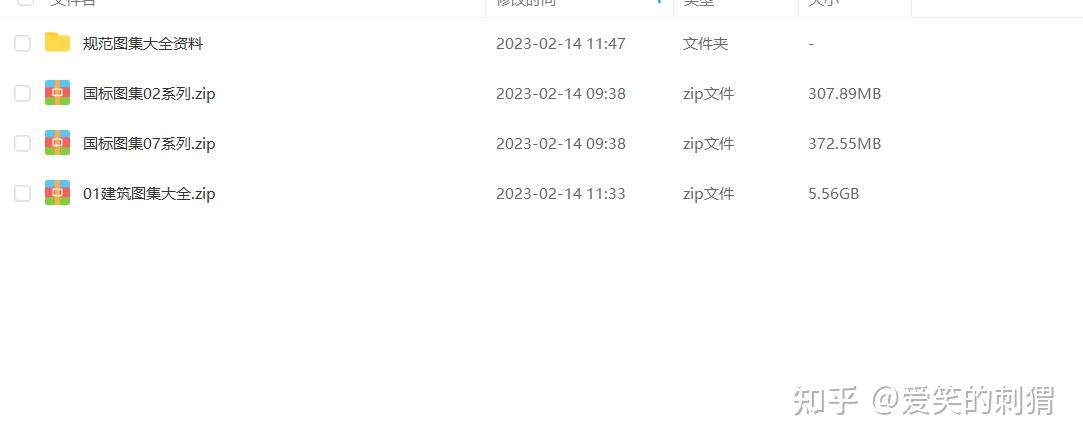Check the box for 国标图集07系列.zip
The height and width of the screenshot is (445, 1083).
pos(23,144)
